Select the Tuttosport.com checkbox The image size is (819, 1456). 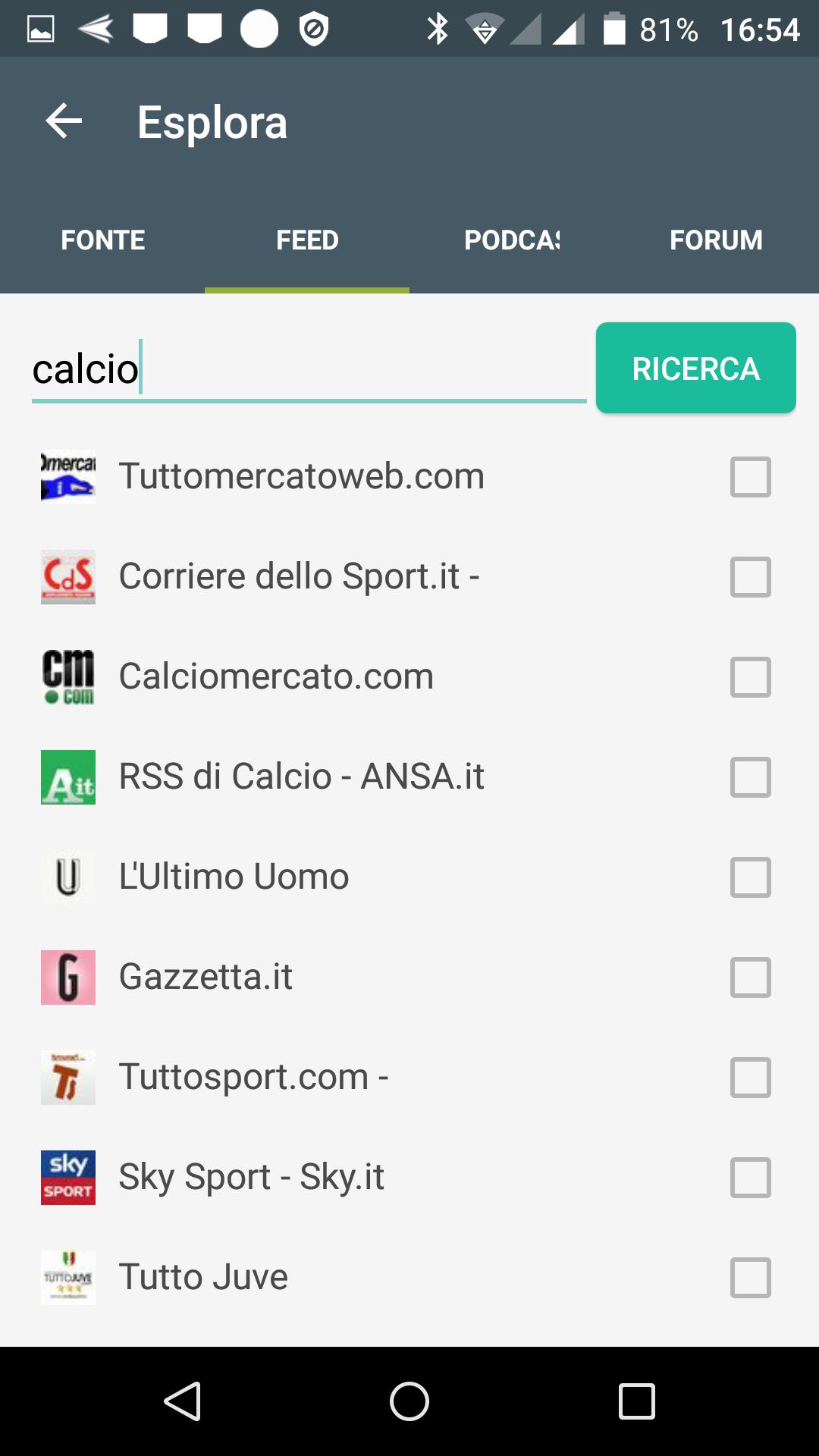750,1078
